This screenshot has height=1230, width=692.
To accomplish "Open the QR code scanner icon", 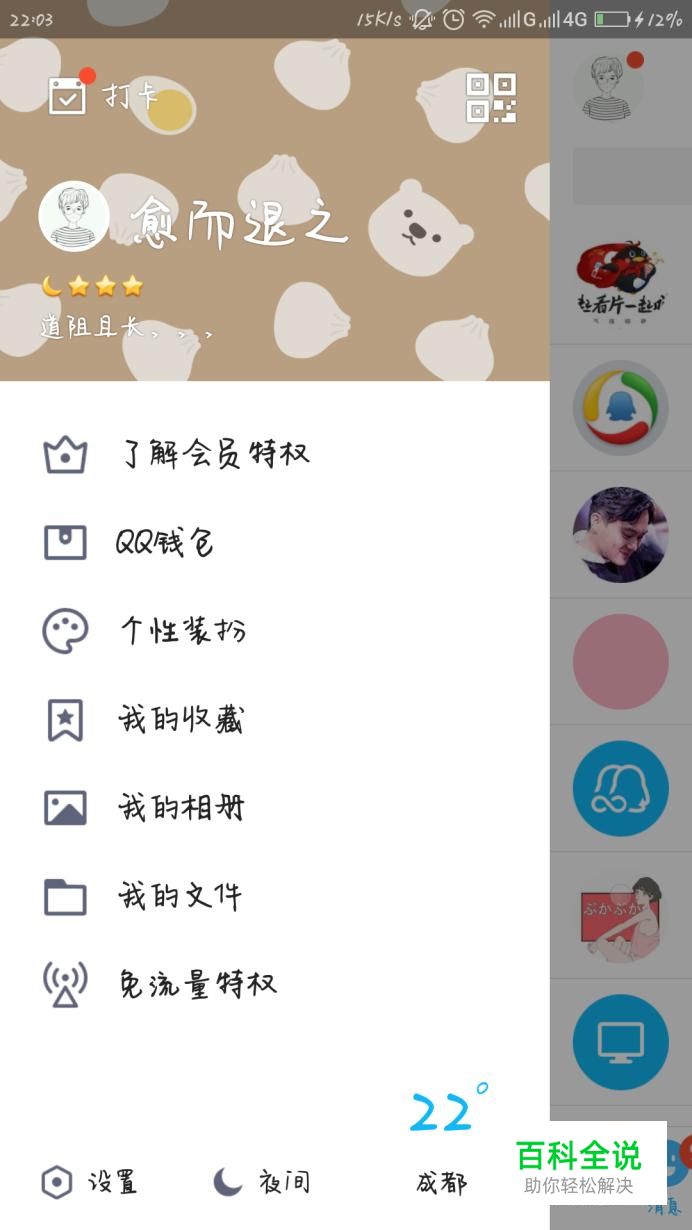I will click(491, 97).
